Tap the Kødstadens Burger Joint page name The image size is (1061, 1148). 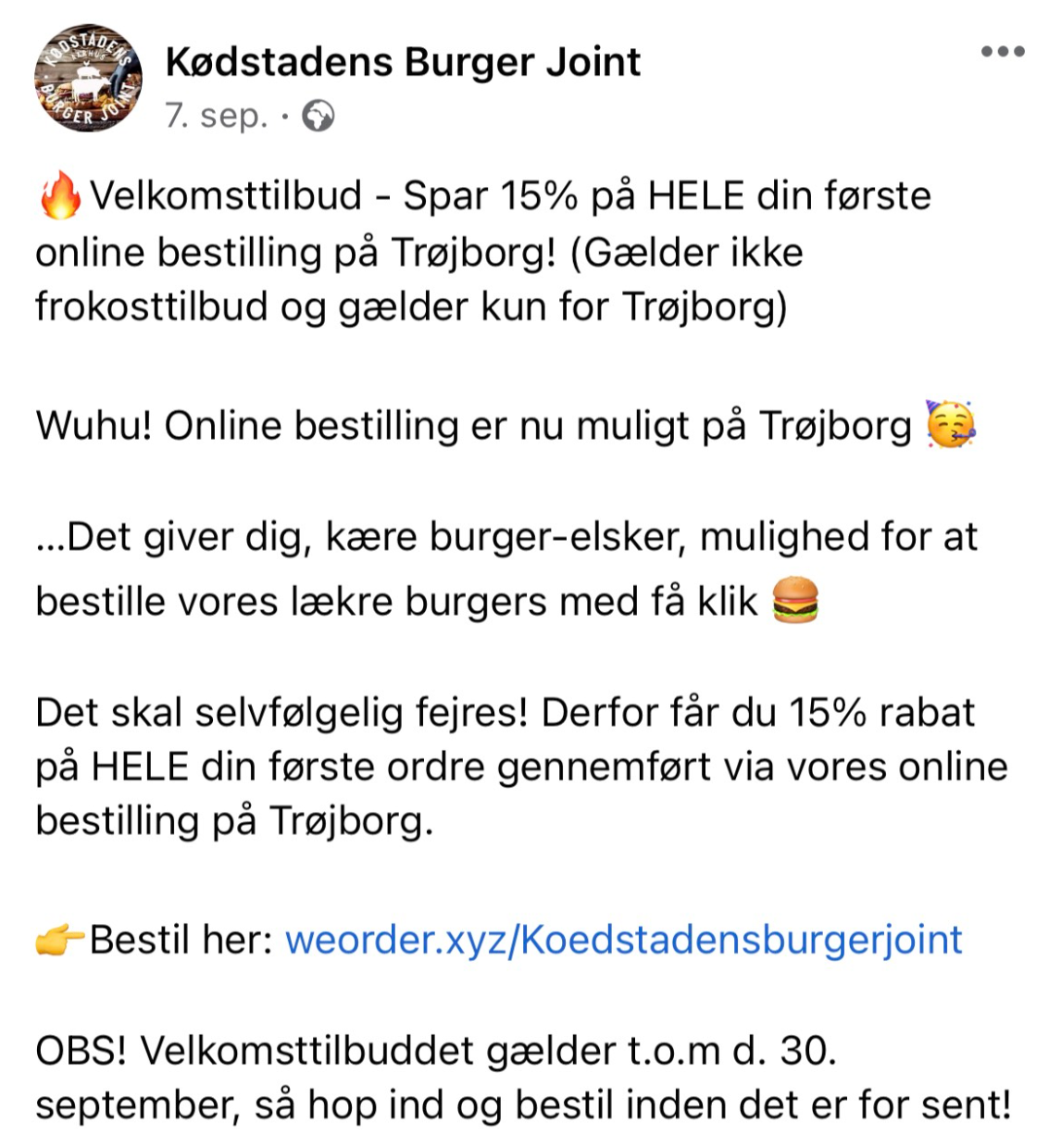coord(403,62)
